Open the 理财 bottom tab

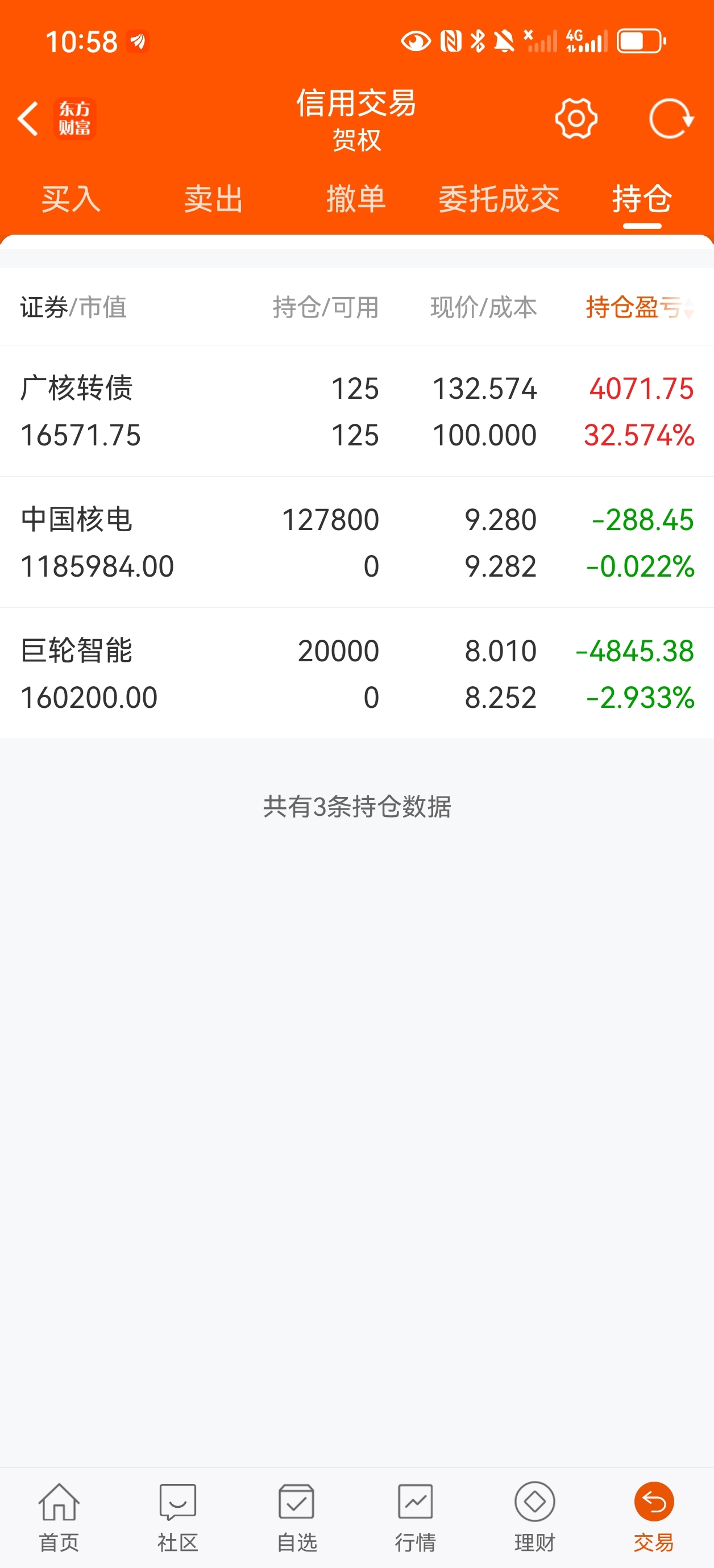tap(535, 1517)
